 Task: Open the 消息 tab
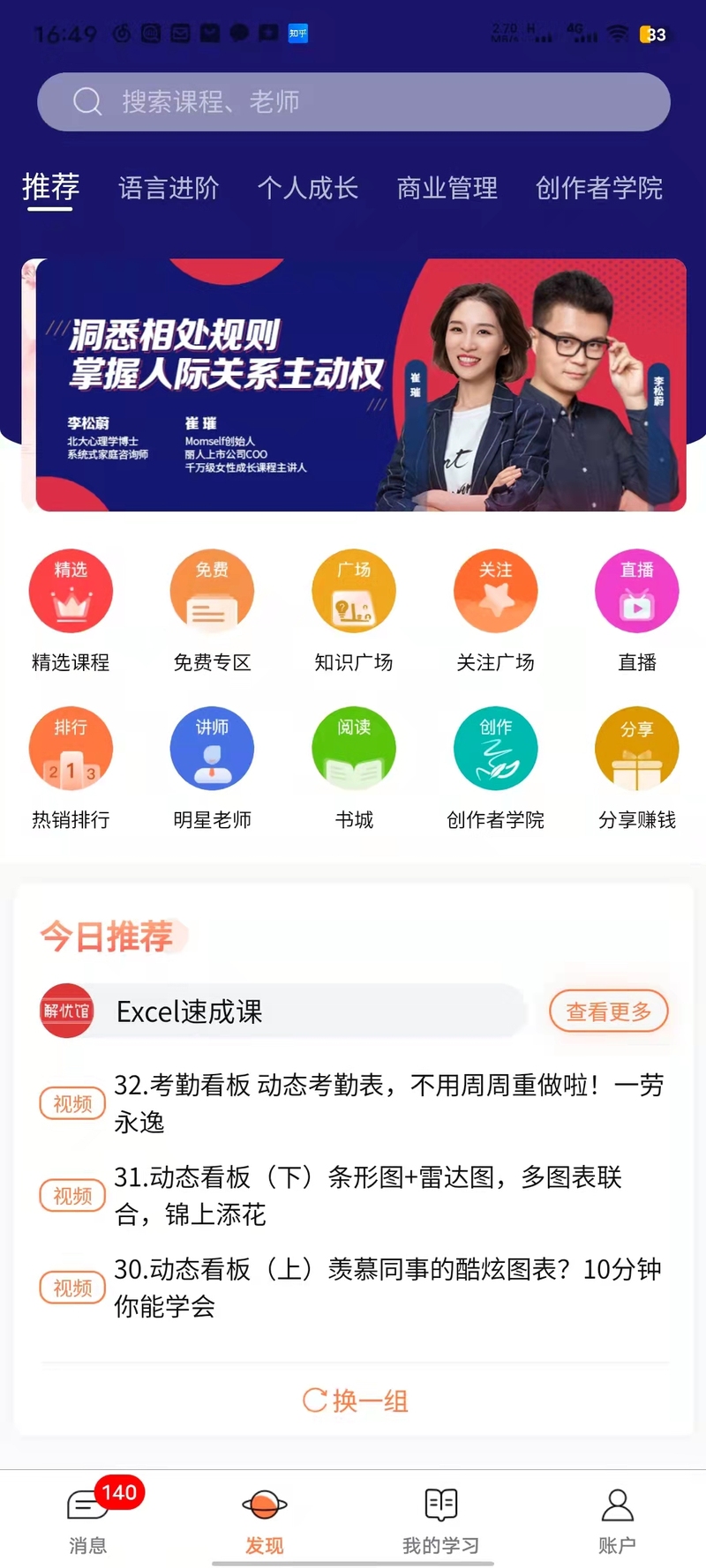click(x=88, y=1519)
